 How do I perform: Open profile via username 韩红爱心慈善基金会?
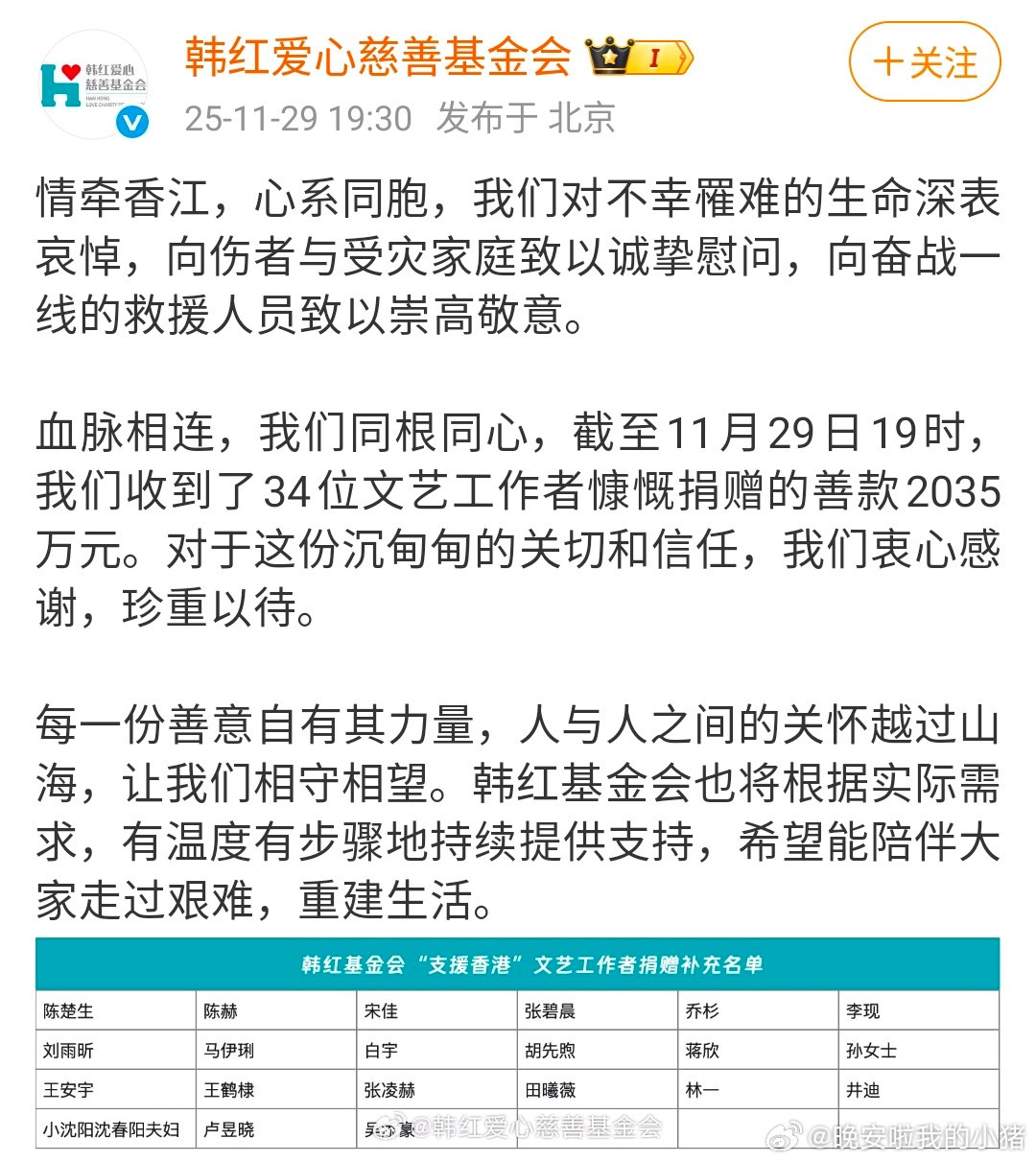376,58
